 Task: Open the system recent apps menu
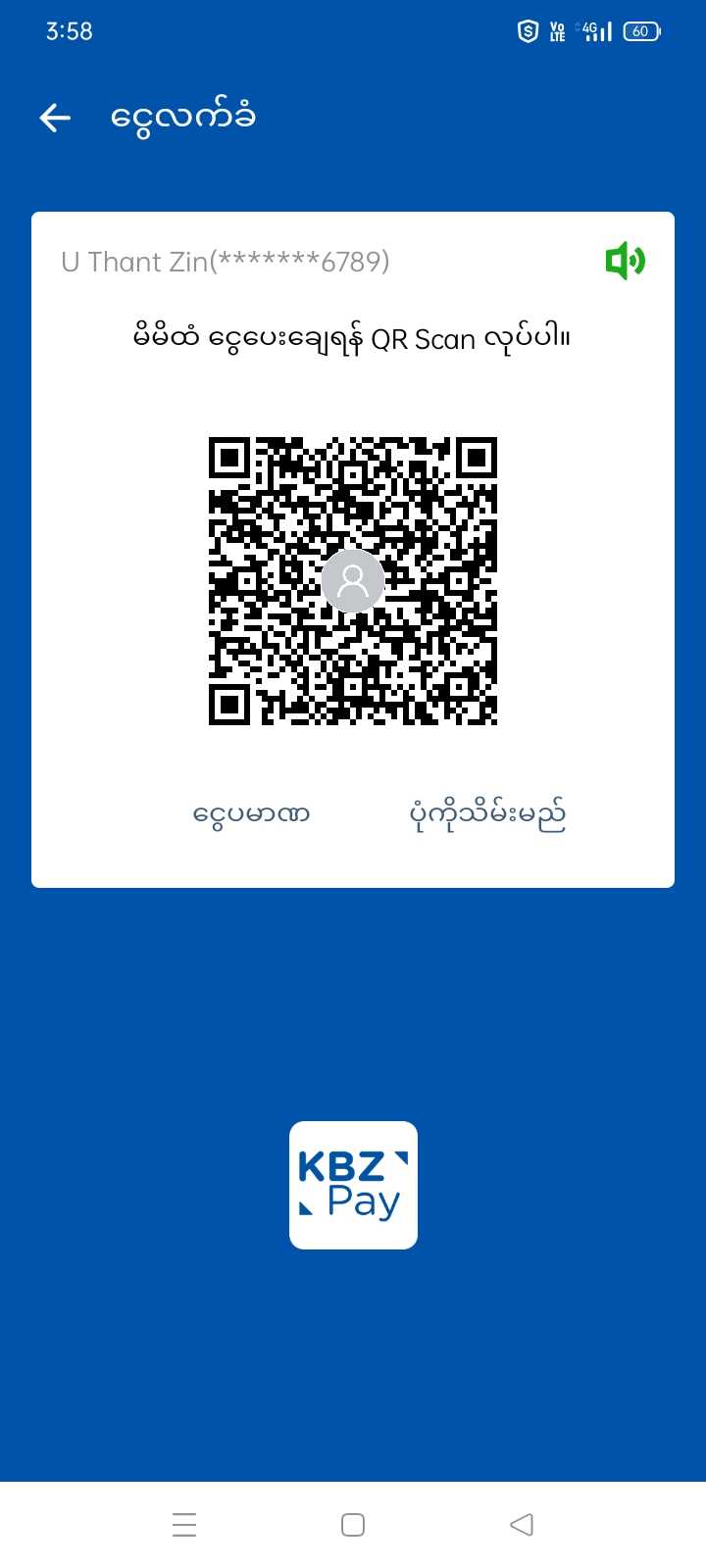184,1525
